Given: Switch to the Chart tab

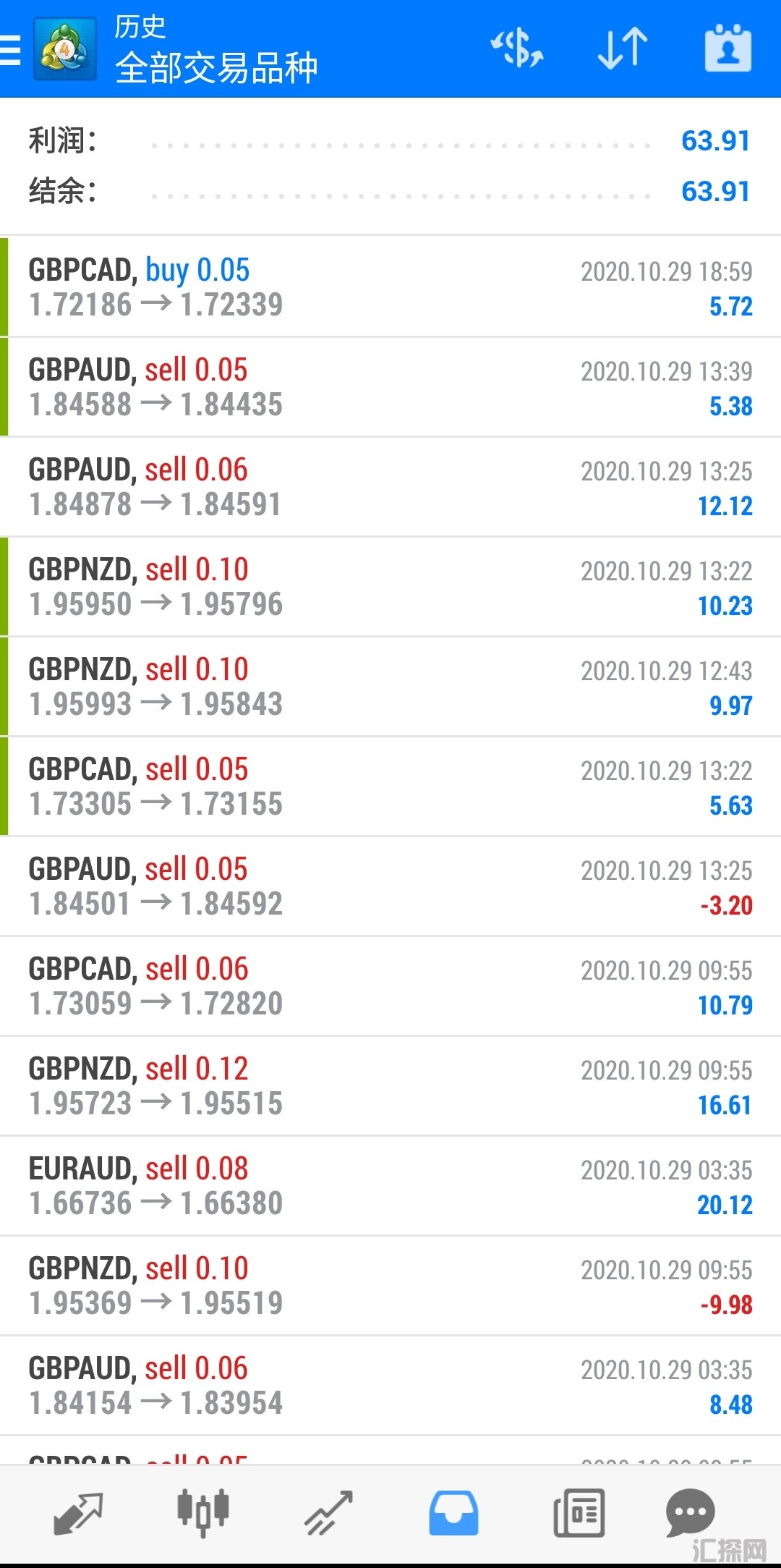Looking at the screenshot, I should click(203, 1513).
